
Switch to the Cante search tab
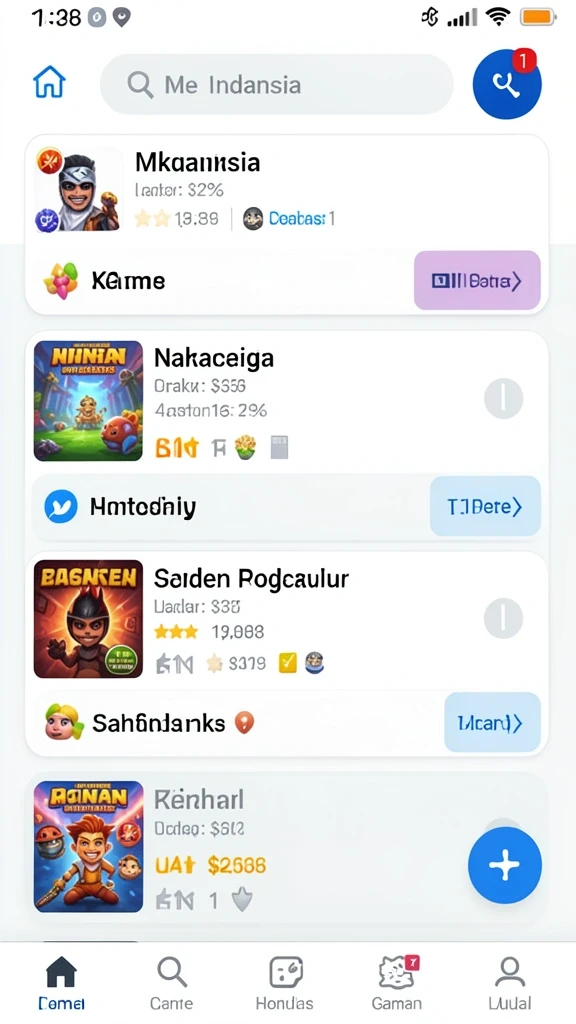pos(172,983)
